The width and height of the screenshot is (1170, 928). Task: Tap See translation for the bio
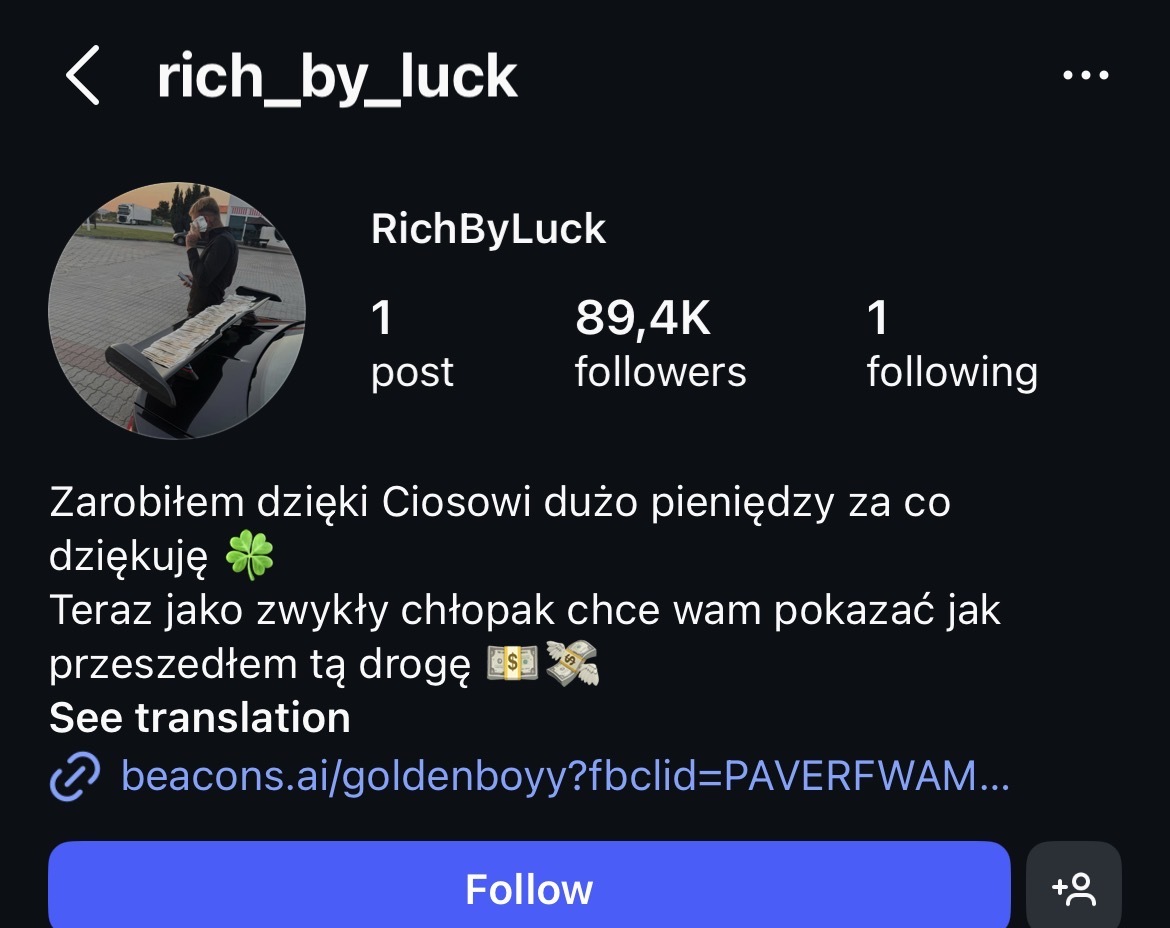[200, 718]
